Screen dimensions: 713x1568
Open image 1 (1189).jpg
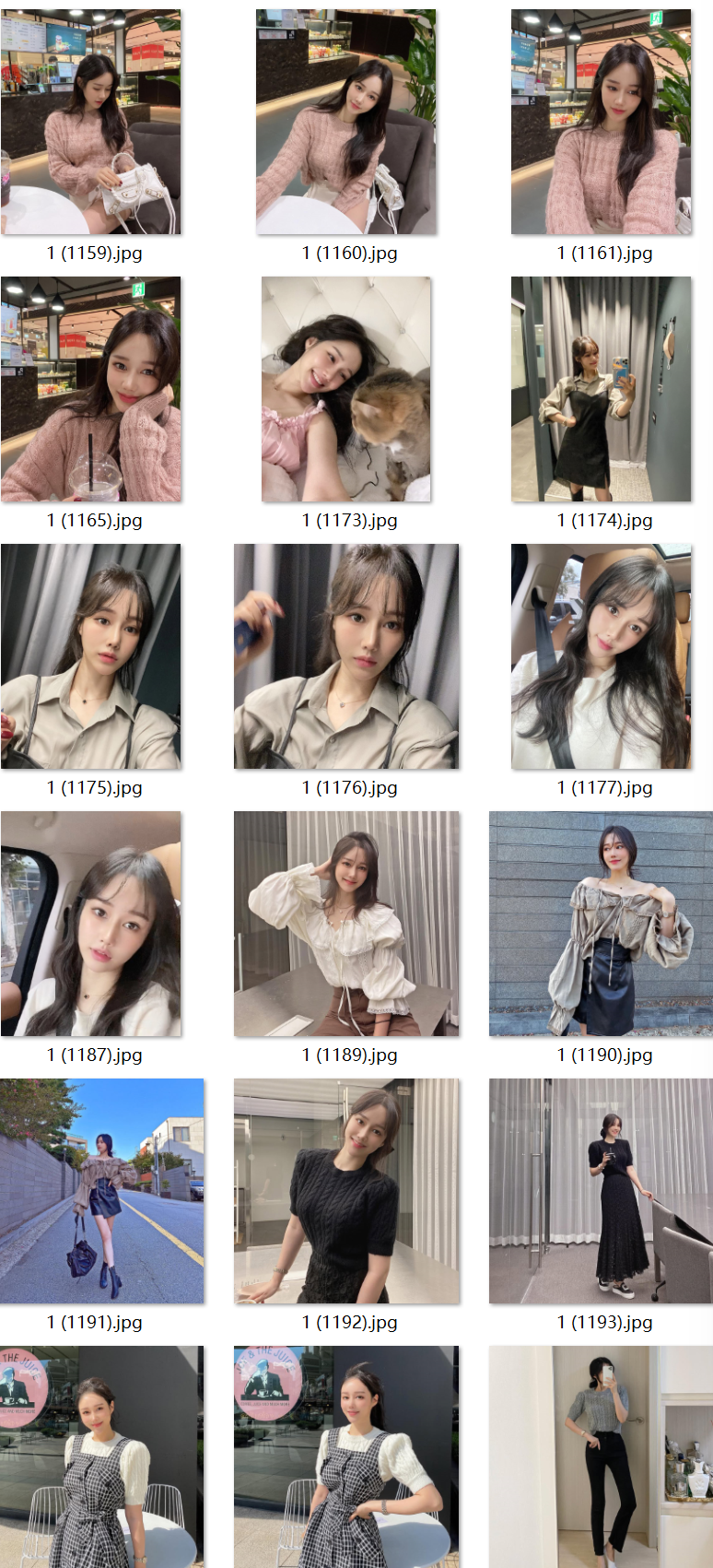[x=346, y=924]
